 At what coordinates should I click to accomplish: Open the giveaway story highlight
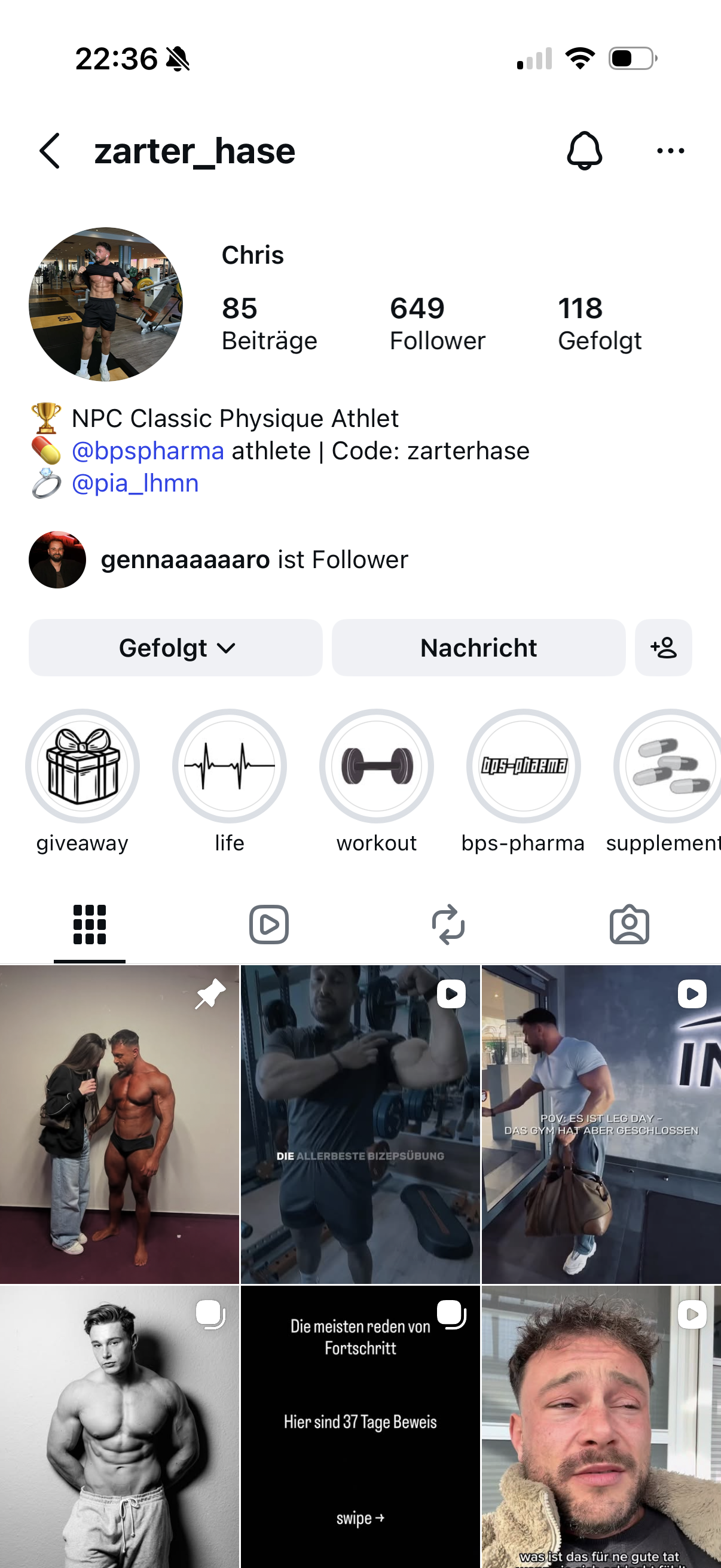tap(82, 766)
